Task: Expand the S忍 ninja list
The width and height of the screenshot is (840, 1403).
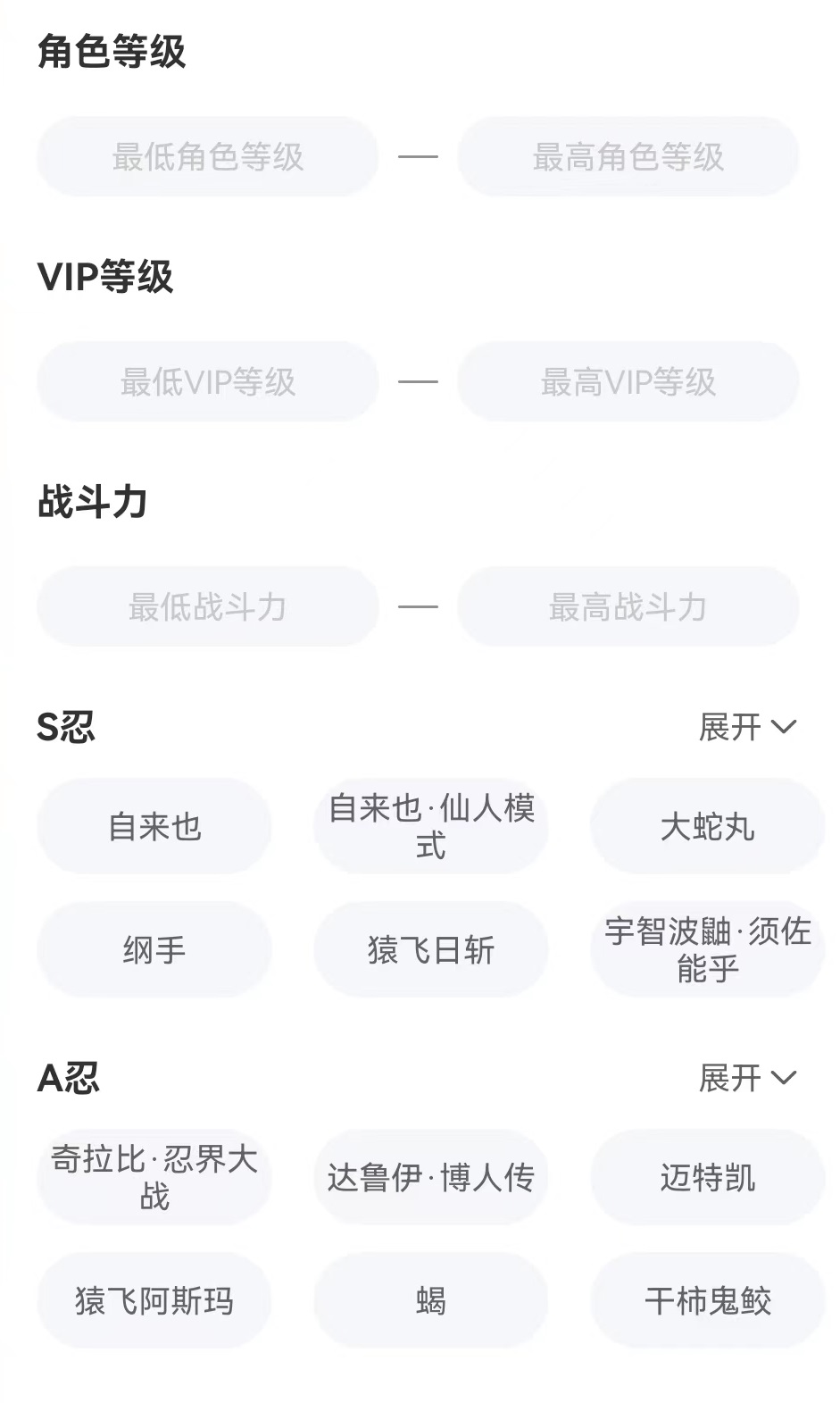Action: tap(746, 727)
